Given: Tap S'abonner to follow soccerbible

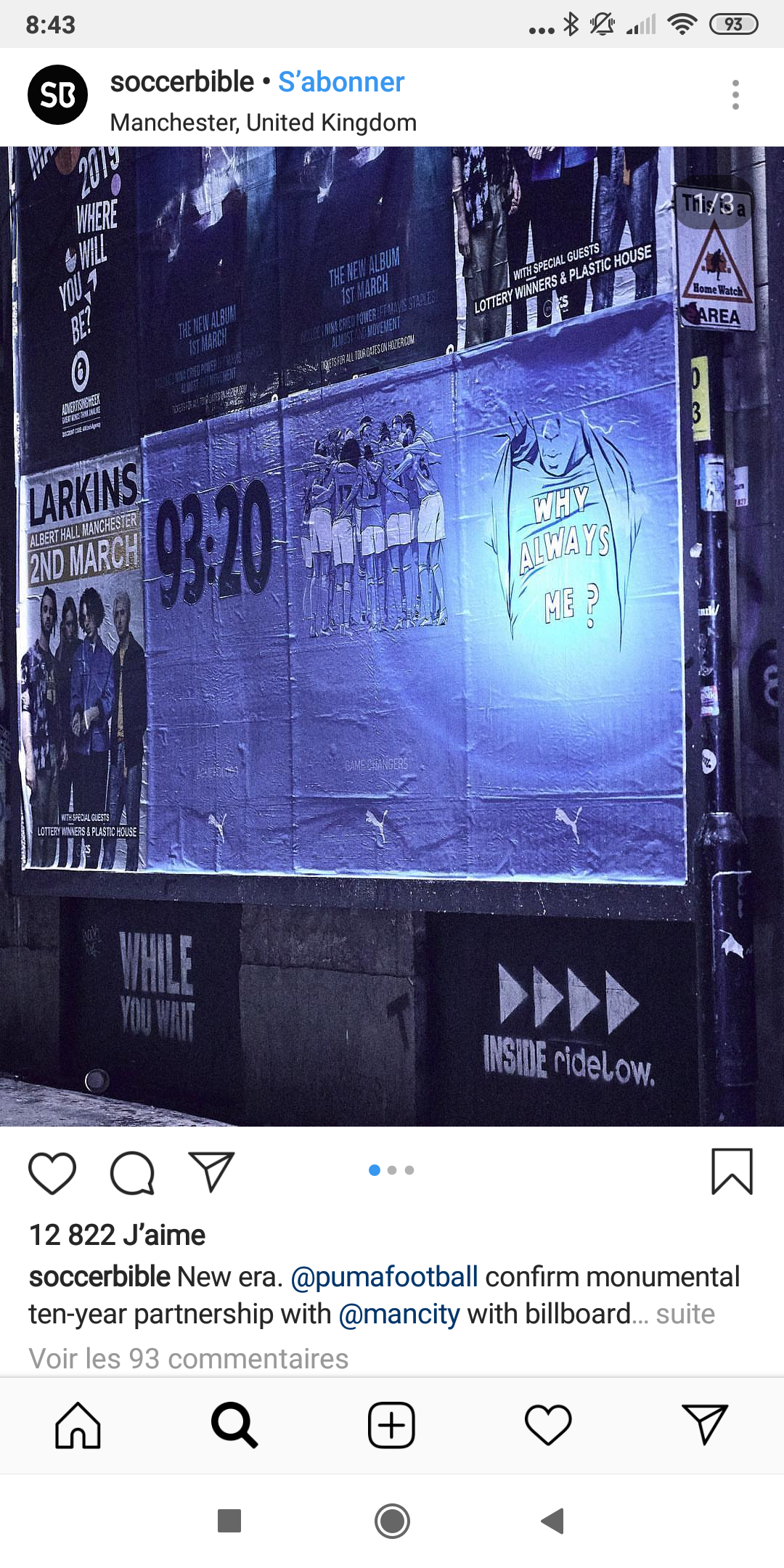Looking at the screenshot, I should pyautogui.click(x=340, y=82).
